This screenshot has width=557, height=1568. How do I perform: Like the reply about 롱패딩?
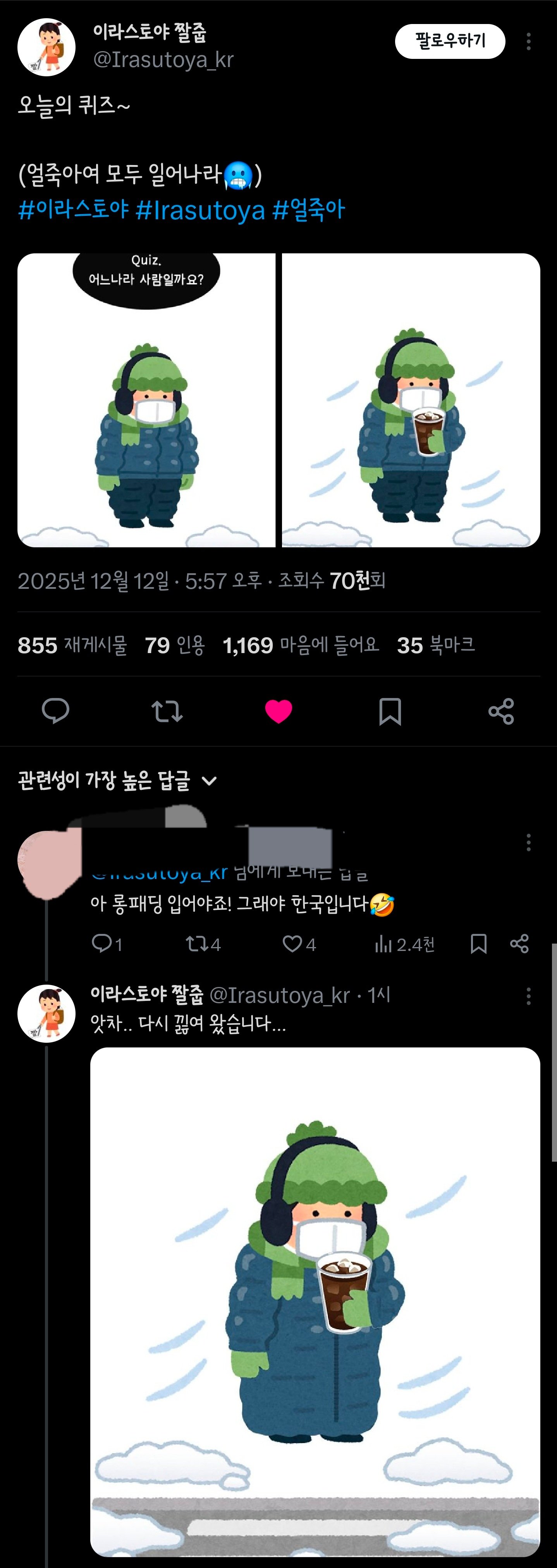293,944
